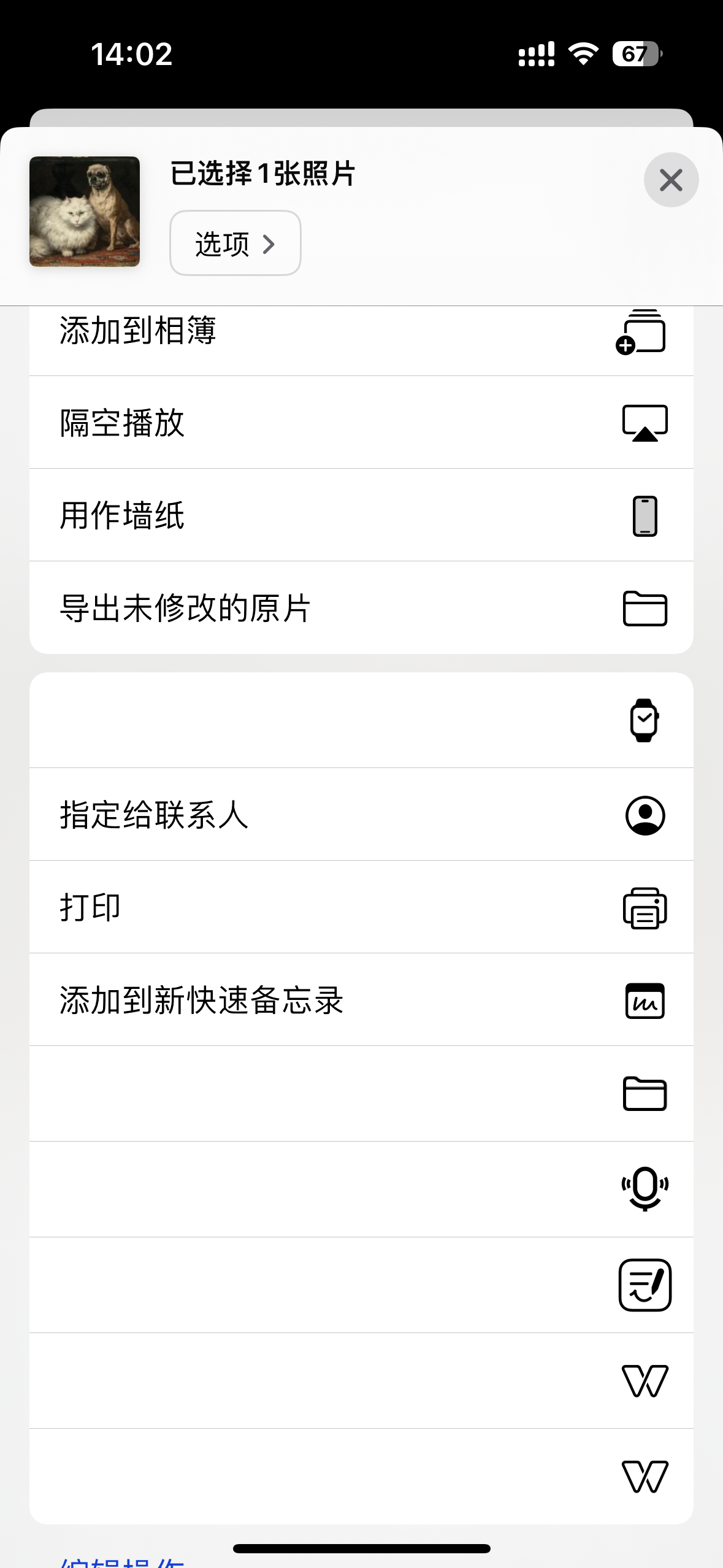Choose the unlabeled row with the folder icon
723x1568 pixels.
[361, 1094]
